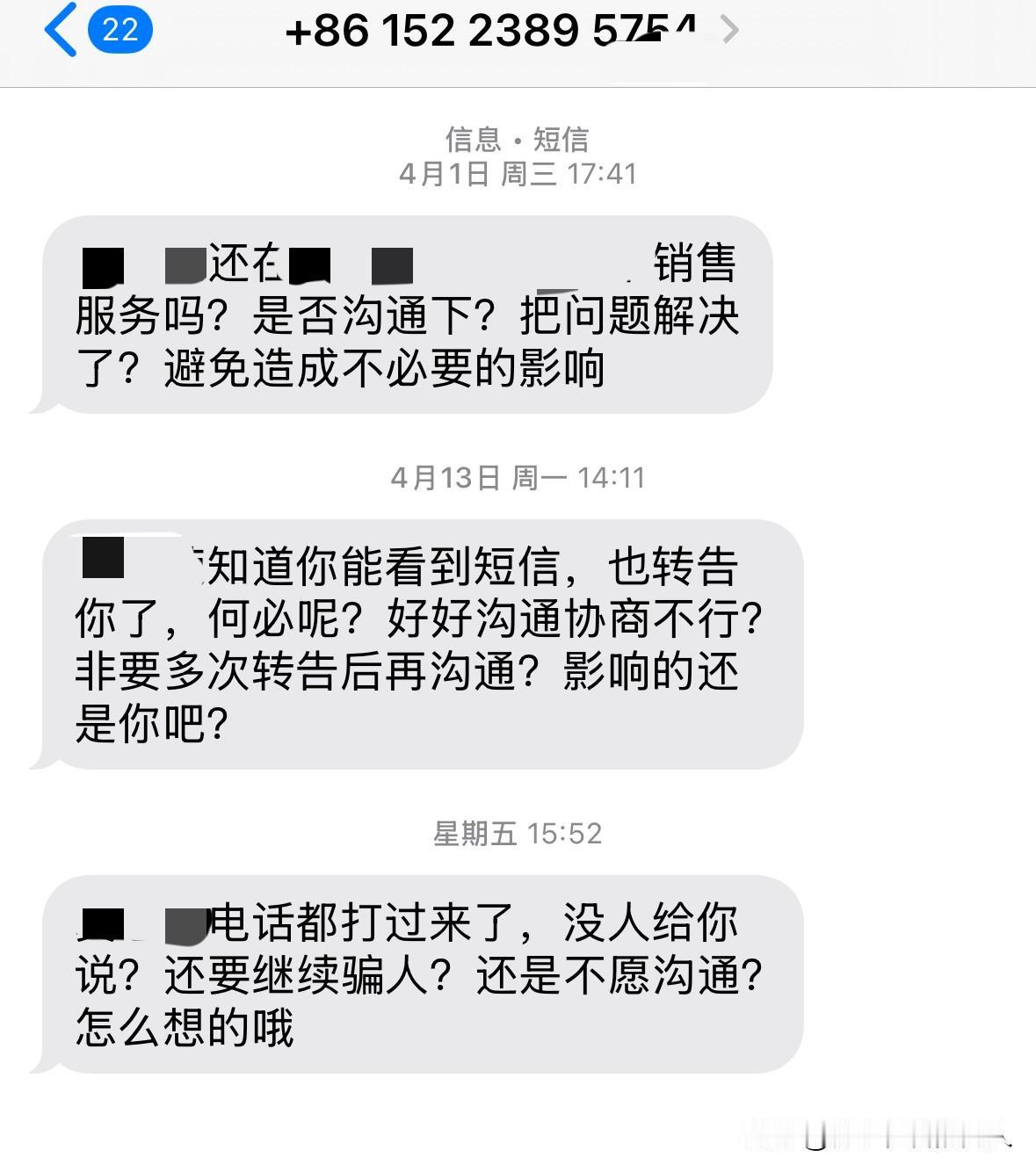Tap the back arrow to return to conversations
The height and width of the screenshot is (1172, 1036).
click(x=60, y=29)
